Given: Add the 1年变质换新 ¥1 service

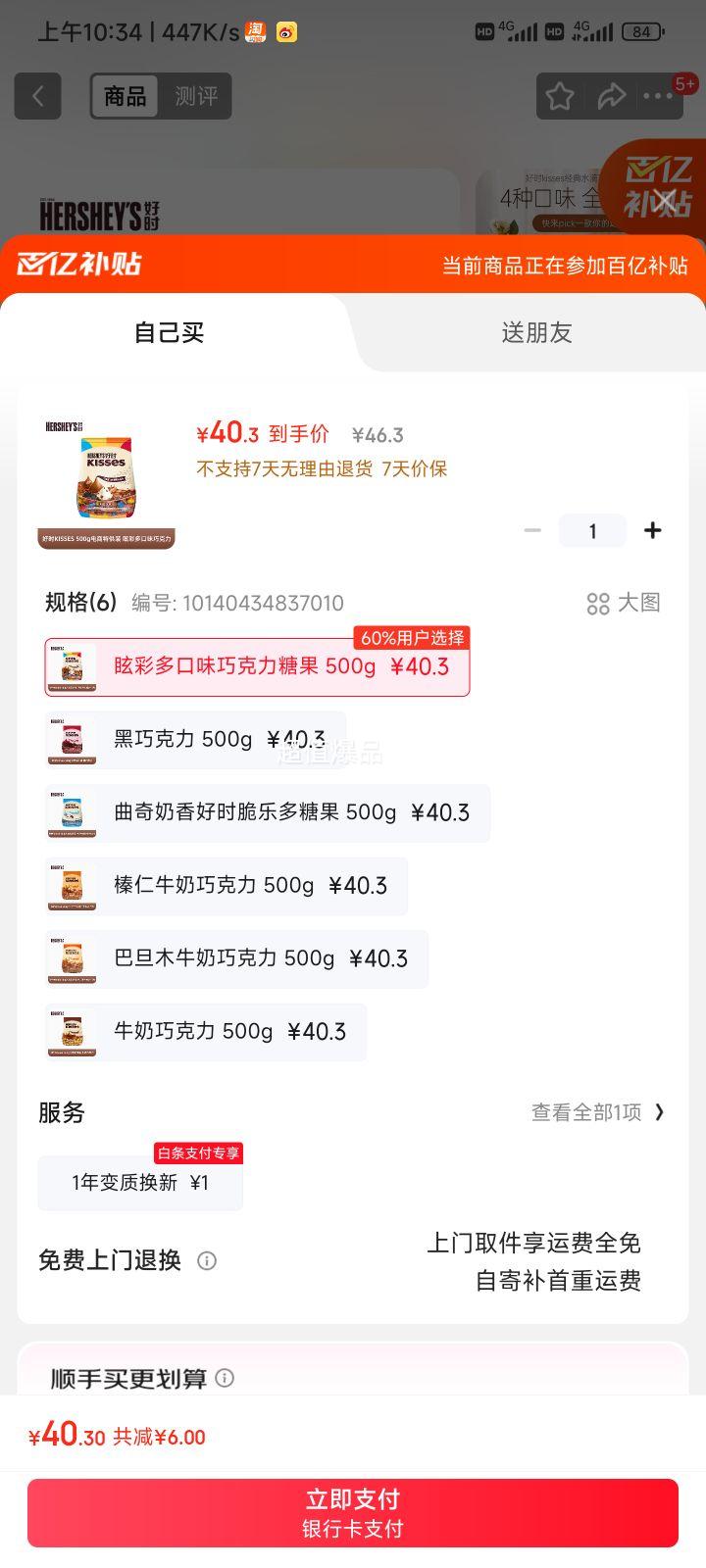Looking at the screenshot, I should click(140, 1183).
